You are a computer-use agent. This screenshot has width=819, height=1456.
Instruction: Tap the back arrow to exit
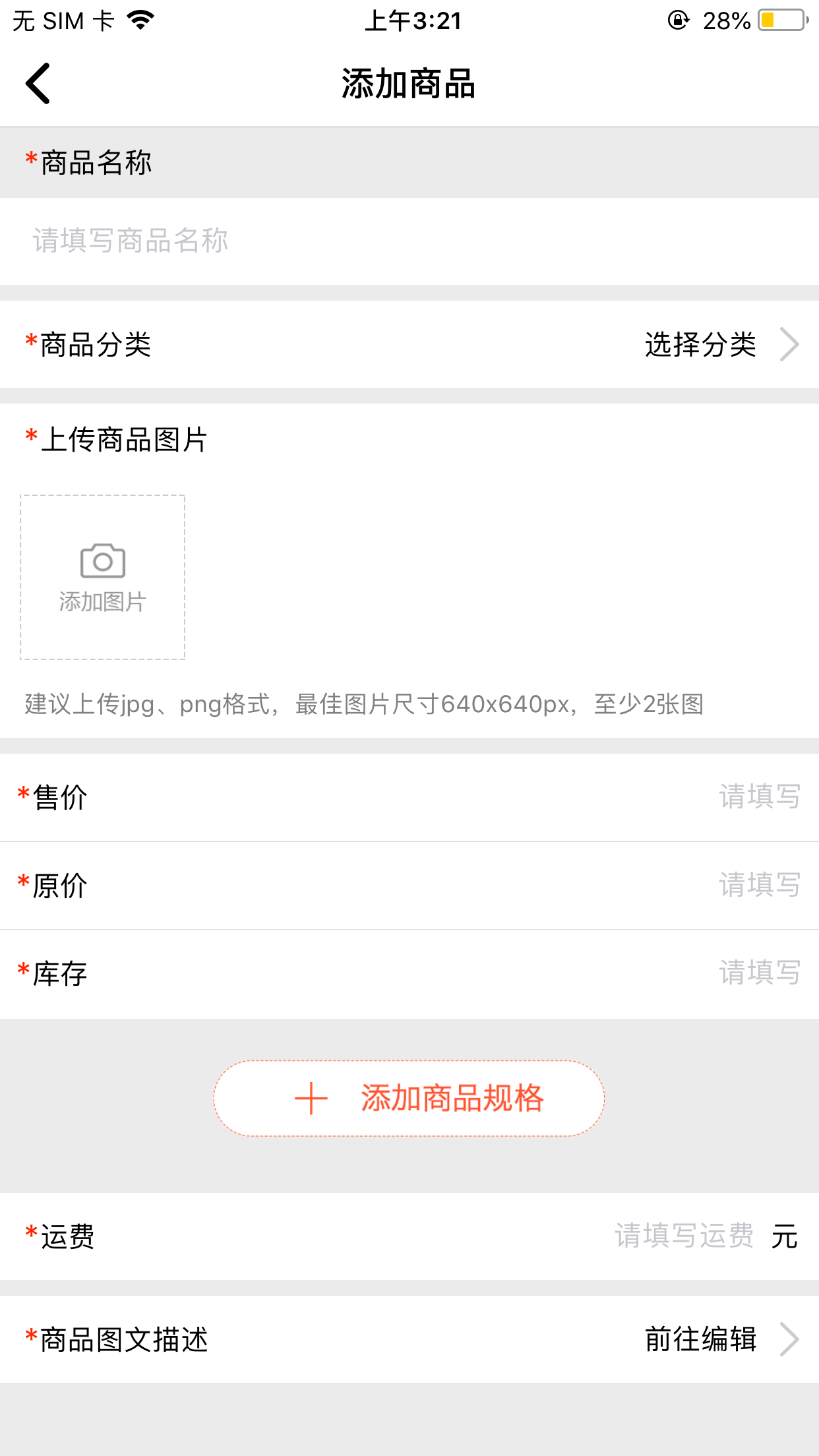[x=38, y=84]
